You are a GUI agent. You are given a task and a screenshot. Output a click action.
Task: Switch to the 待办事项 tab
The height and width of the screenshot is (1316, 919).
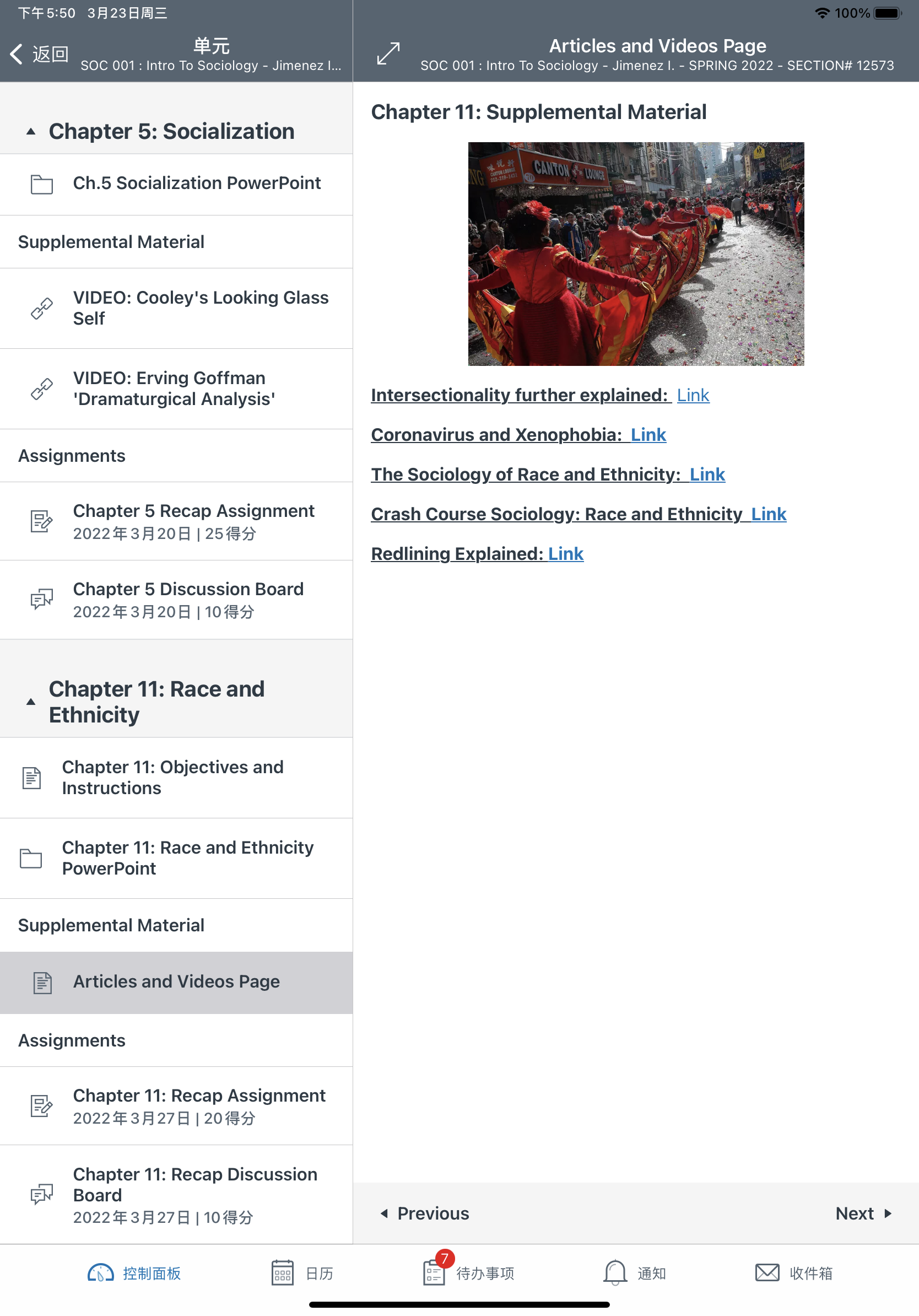[468, 1273]
